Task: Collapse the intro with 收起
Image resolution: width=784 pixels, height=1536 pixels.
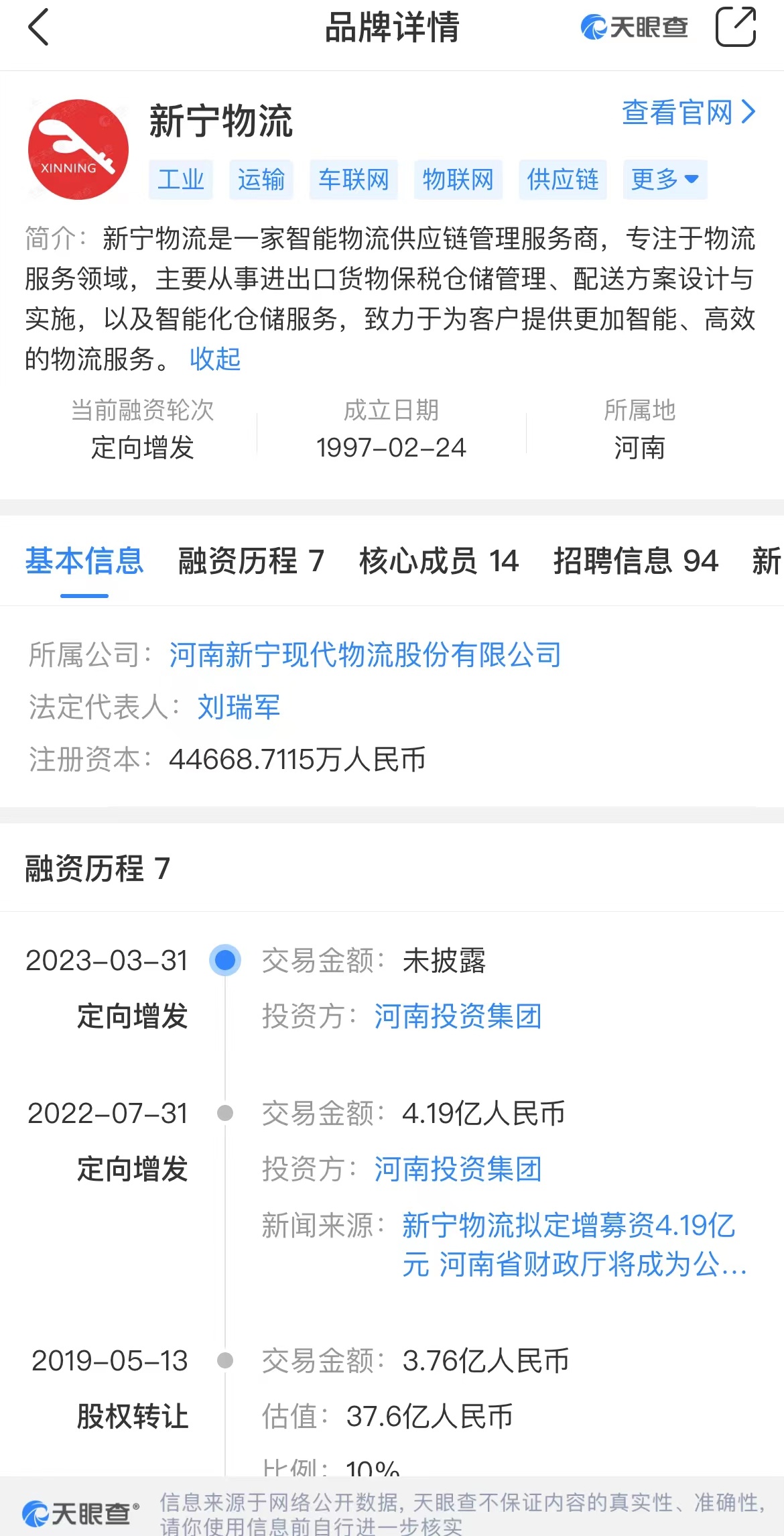Action: click(x=215, y=359)
